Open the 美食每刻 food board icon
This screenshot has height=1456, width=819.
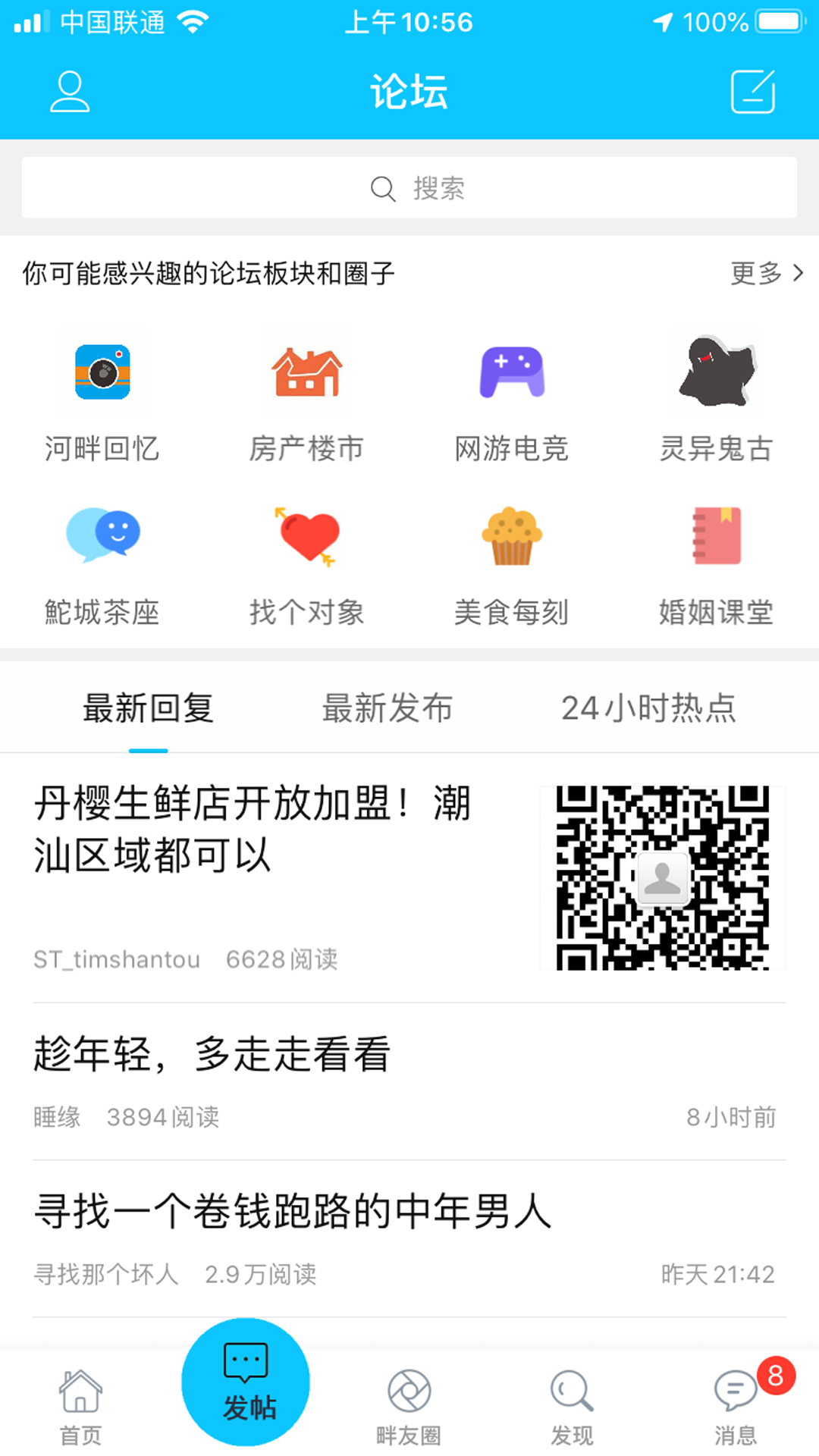click(512, 536)
